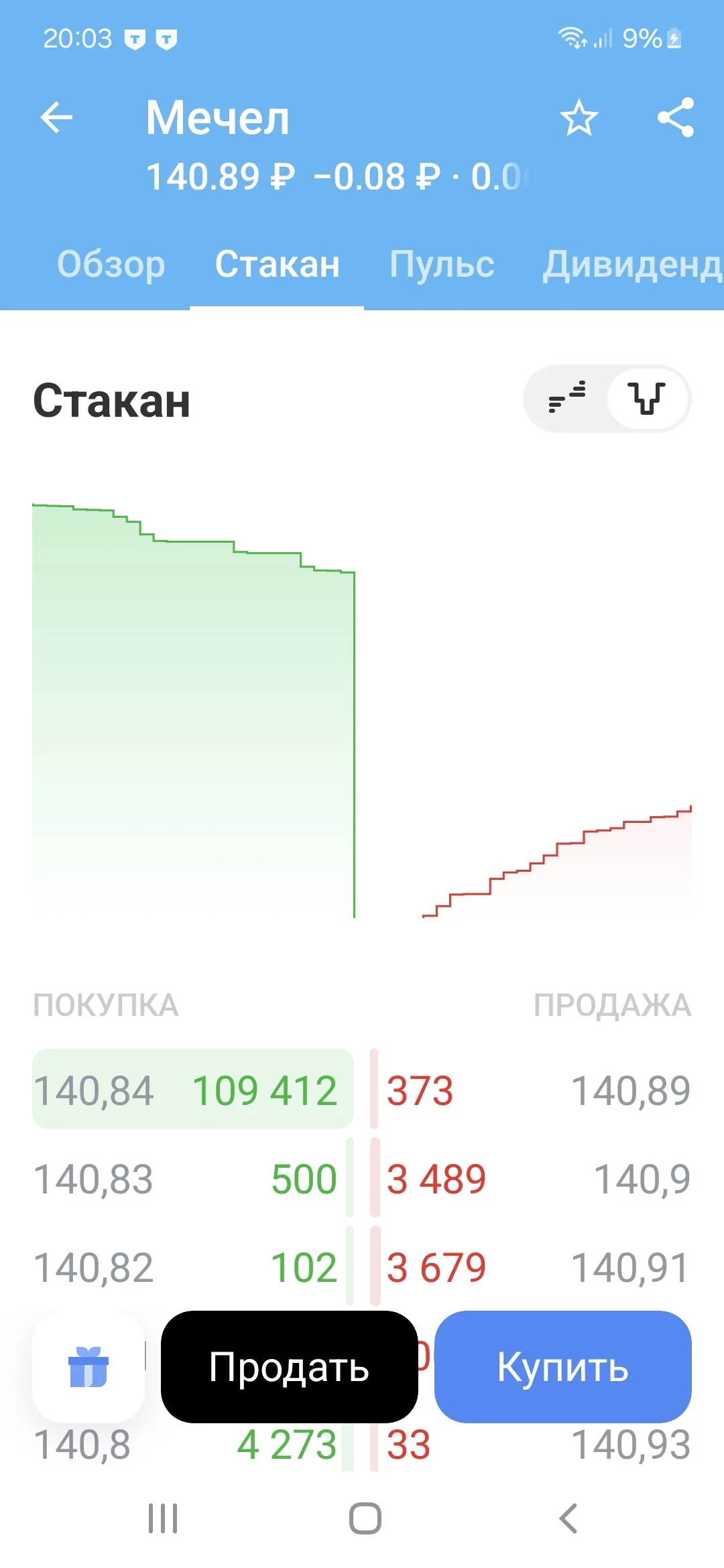This screenshot has height=1568, width=724.
Task: Choose the 140,89 sell order row
Action: pyautogui.click(x=531, y=1089)
